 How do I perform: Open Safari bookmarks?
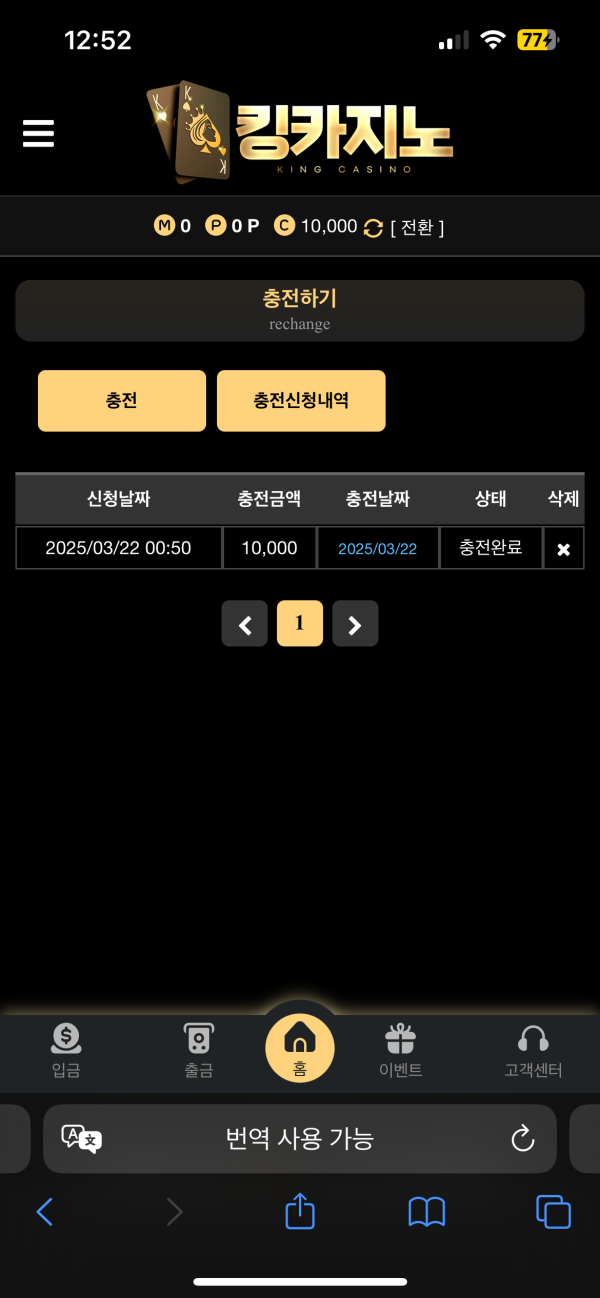click(x=427, y=1212)
